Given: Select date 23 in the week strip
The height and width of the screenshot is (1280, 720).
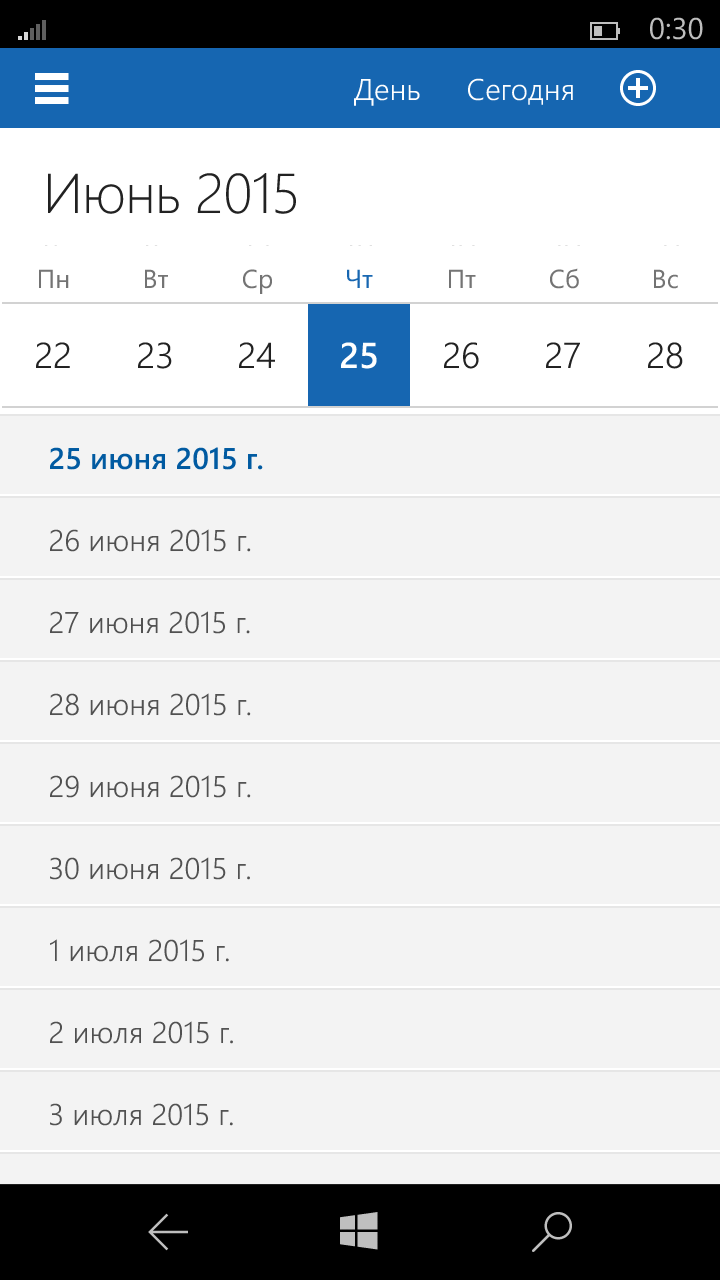Looking at the screenshot, I should pyautogui.click(x=155, y=356).
